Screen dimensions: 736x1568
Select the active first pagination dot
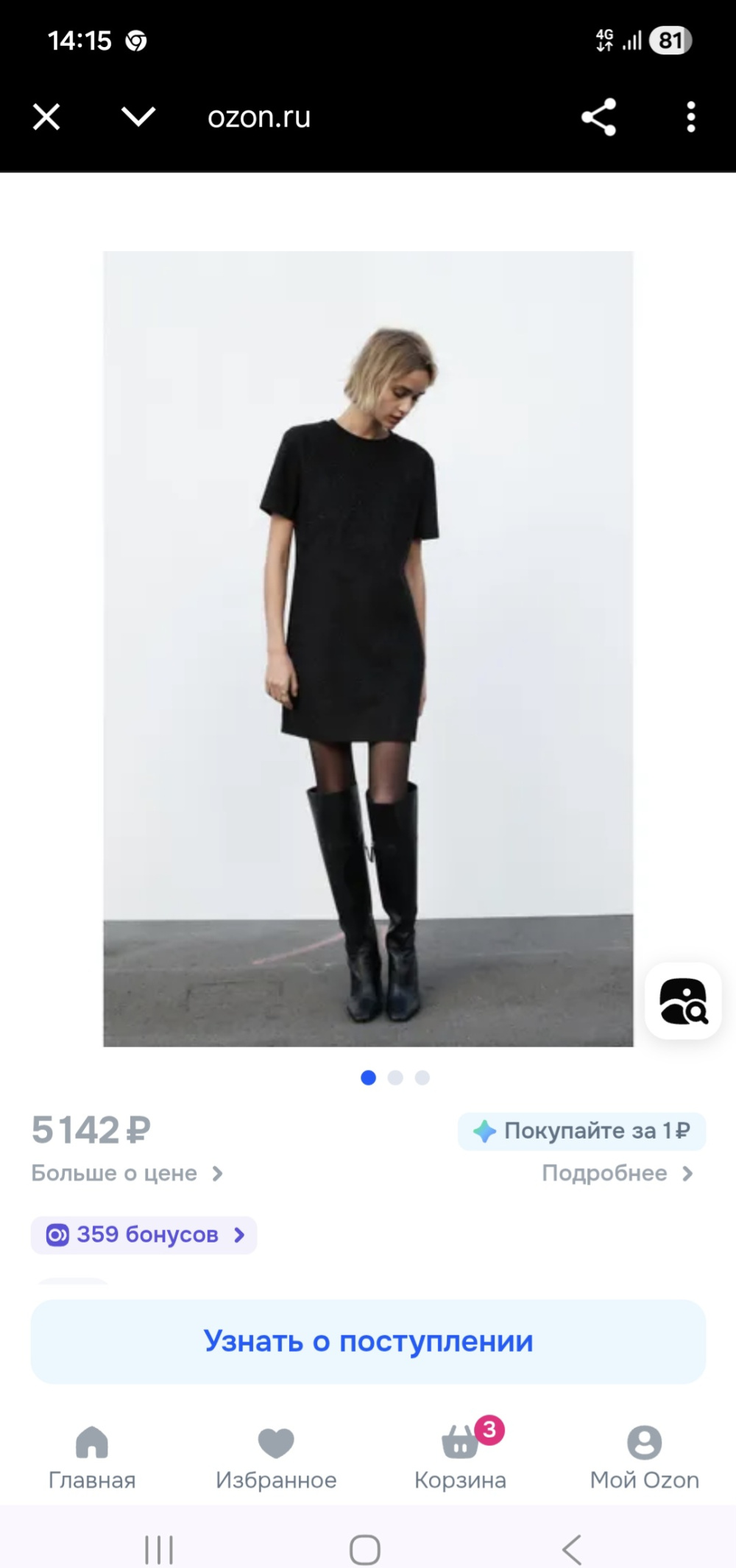tap(369, 1077)
